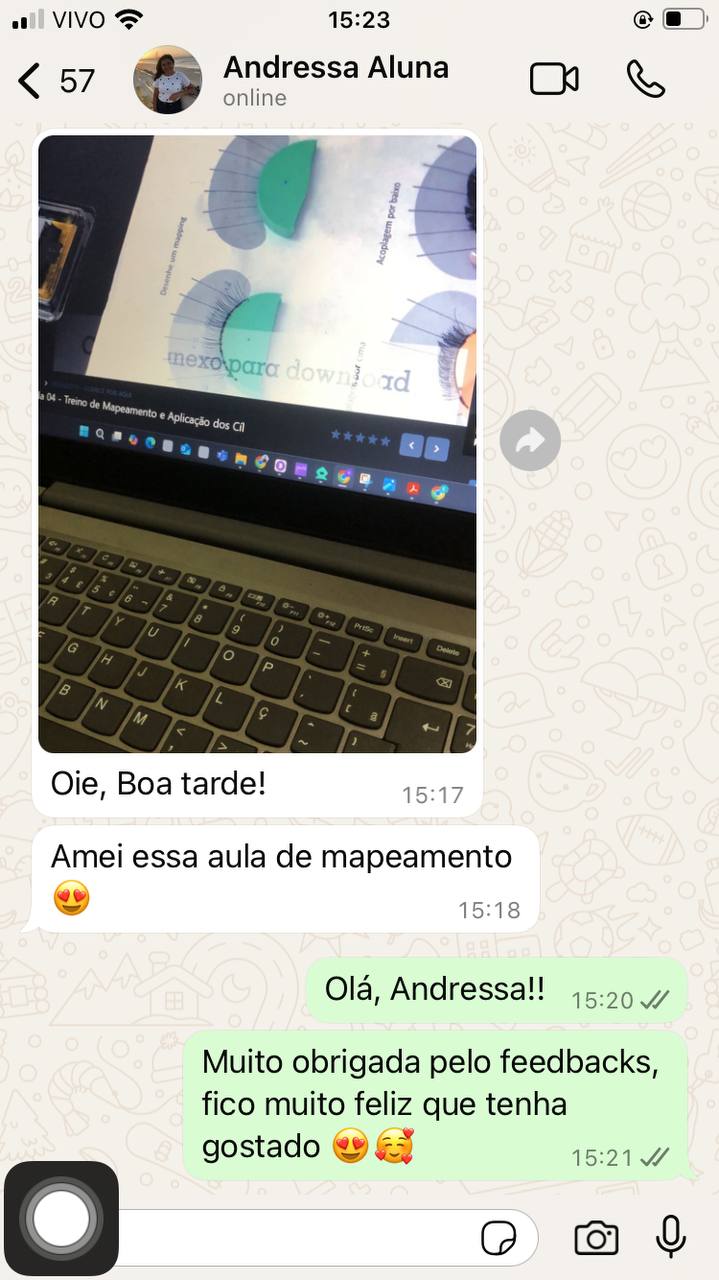Image resolution: width=719 pixels, height=1280 pixels.
Task: Tap the microphone to record audio
Action: [671, 1238]
